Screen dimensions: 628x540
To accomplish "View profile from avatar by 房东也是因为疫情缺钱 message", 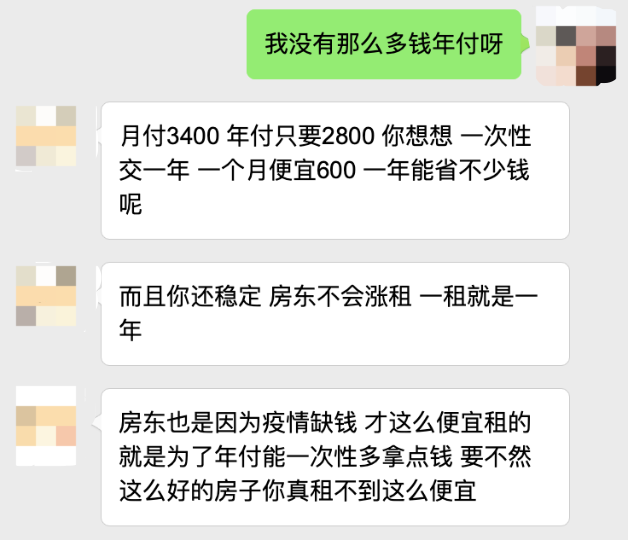I will (46, 425).
